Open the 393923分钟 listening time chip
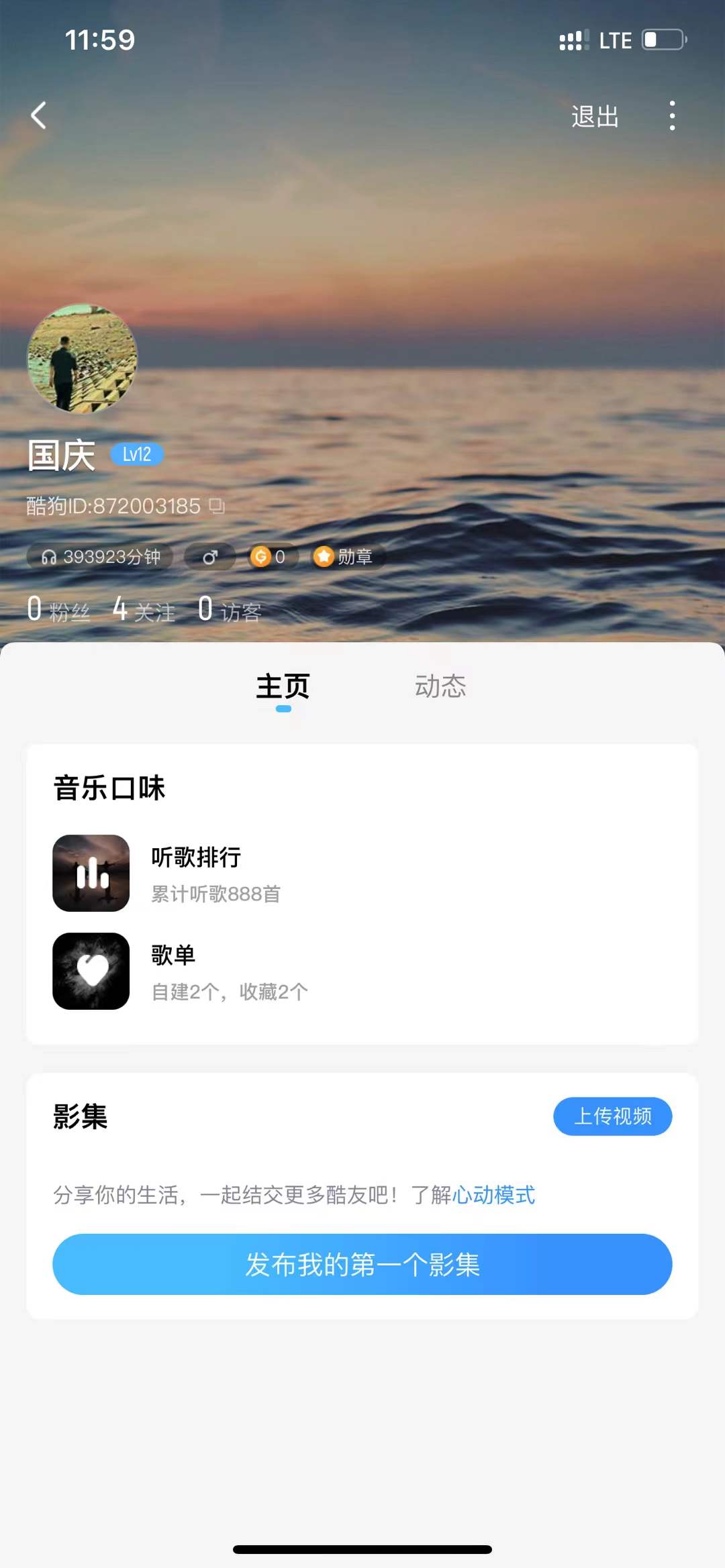 pyautogui.click(x=101, y=557)
